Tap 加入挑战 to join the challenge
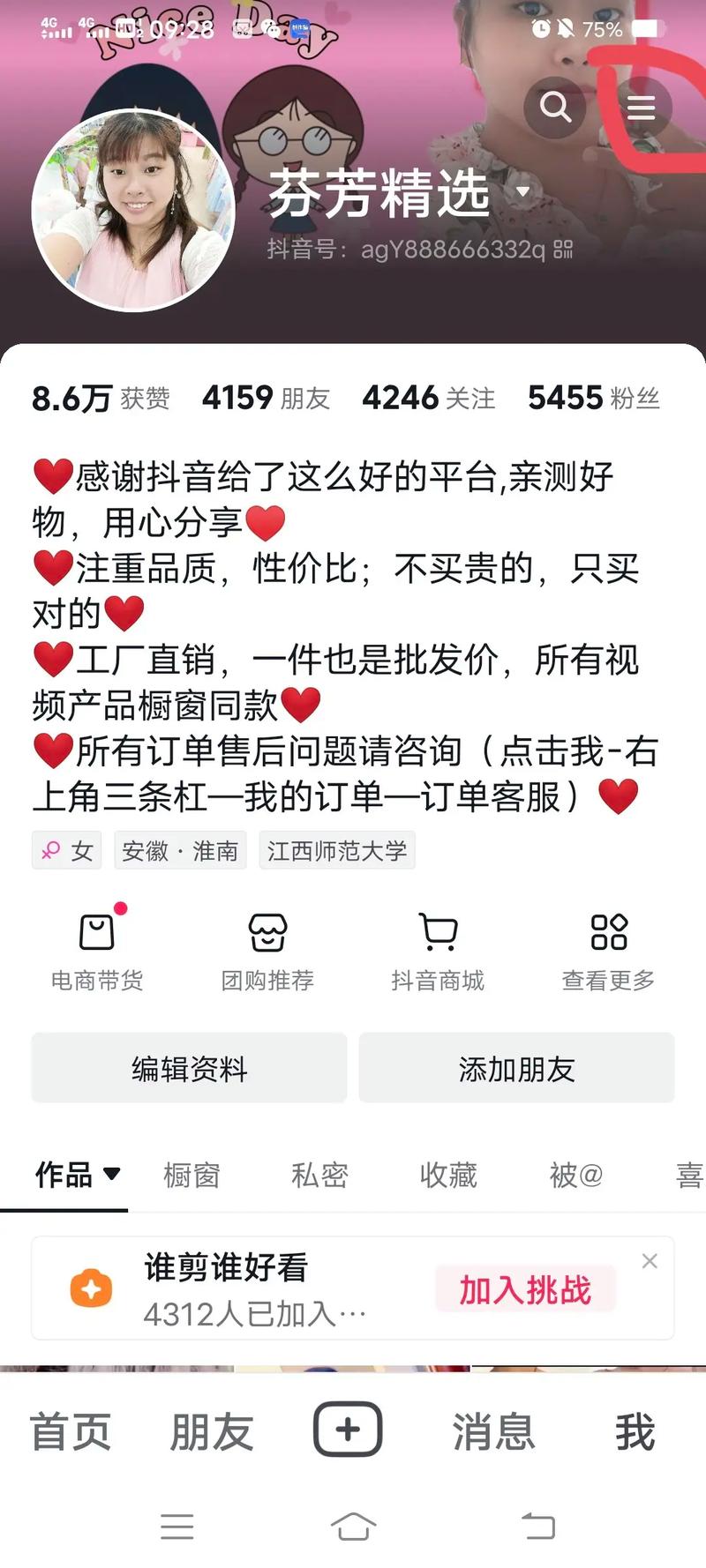The width and height of the screenshot is (706, 1568). [x=525, y=1288]
